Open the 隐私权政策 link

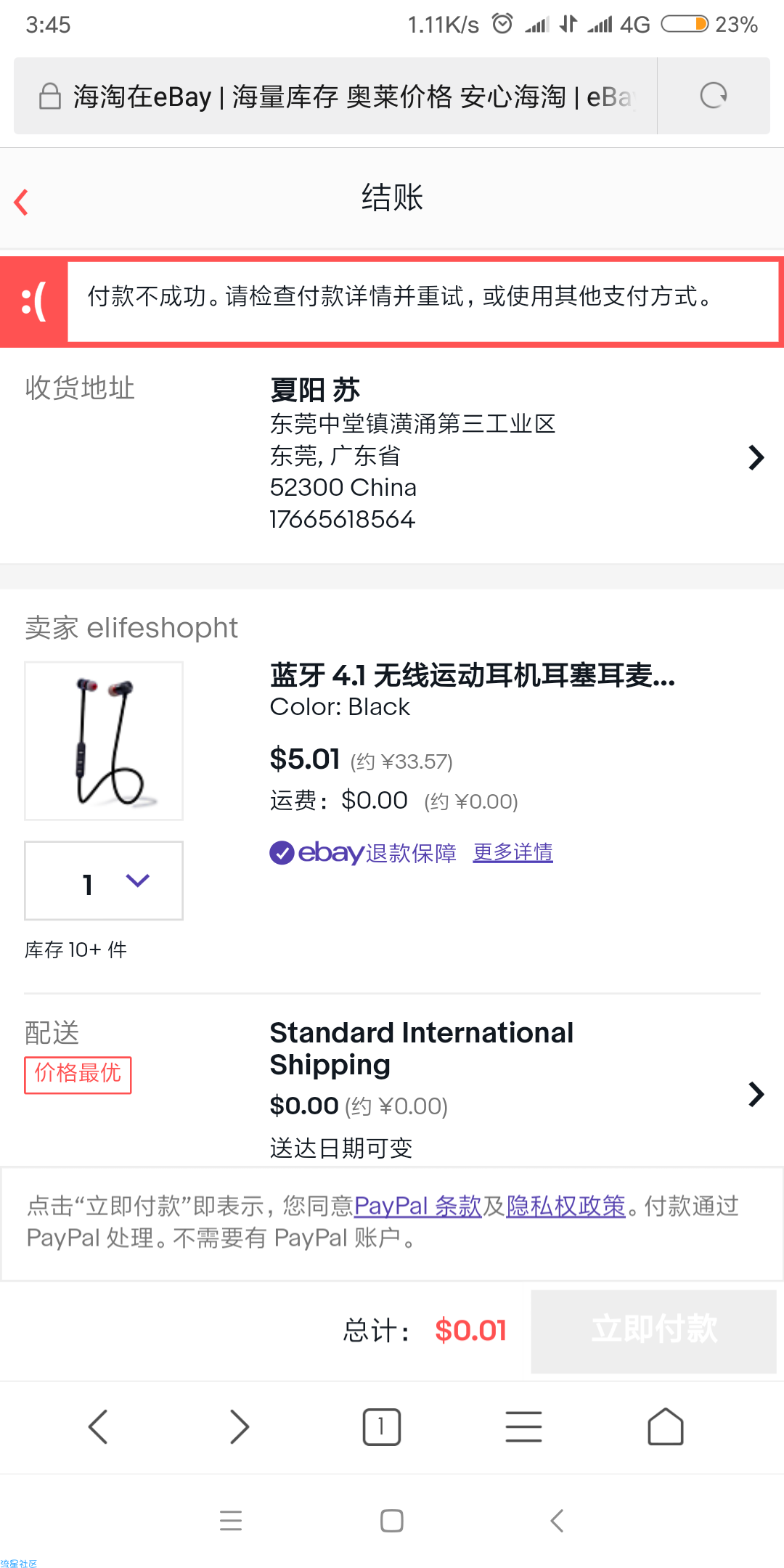[565, 1206]
